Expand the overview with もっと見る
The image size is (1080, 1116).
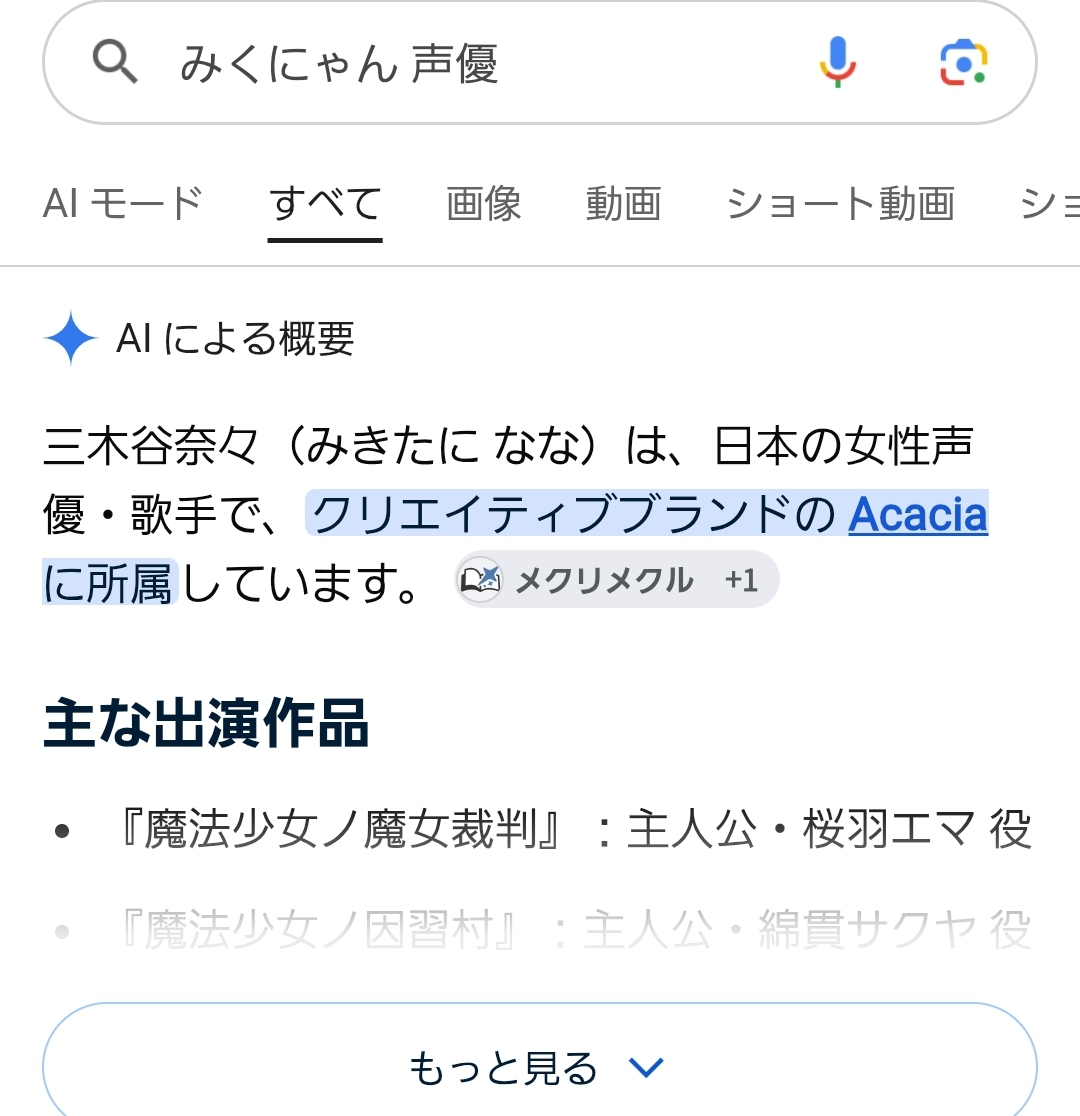tap(539, 1066)
